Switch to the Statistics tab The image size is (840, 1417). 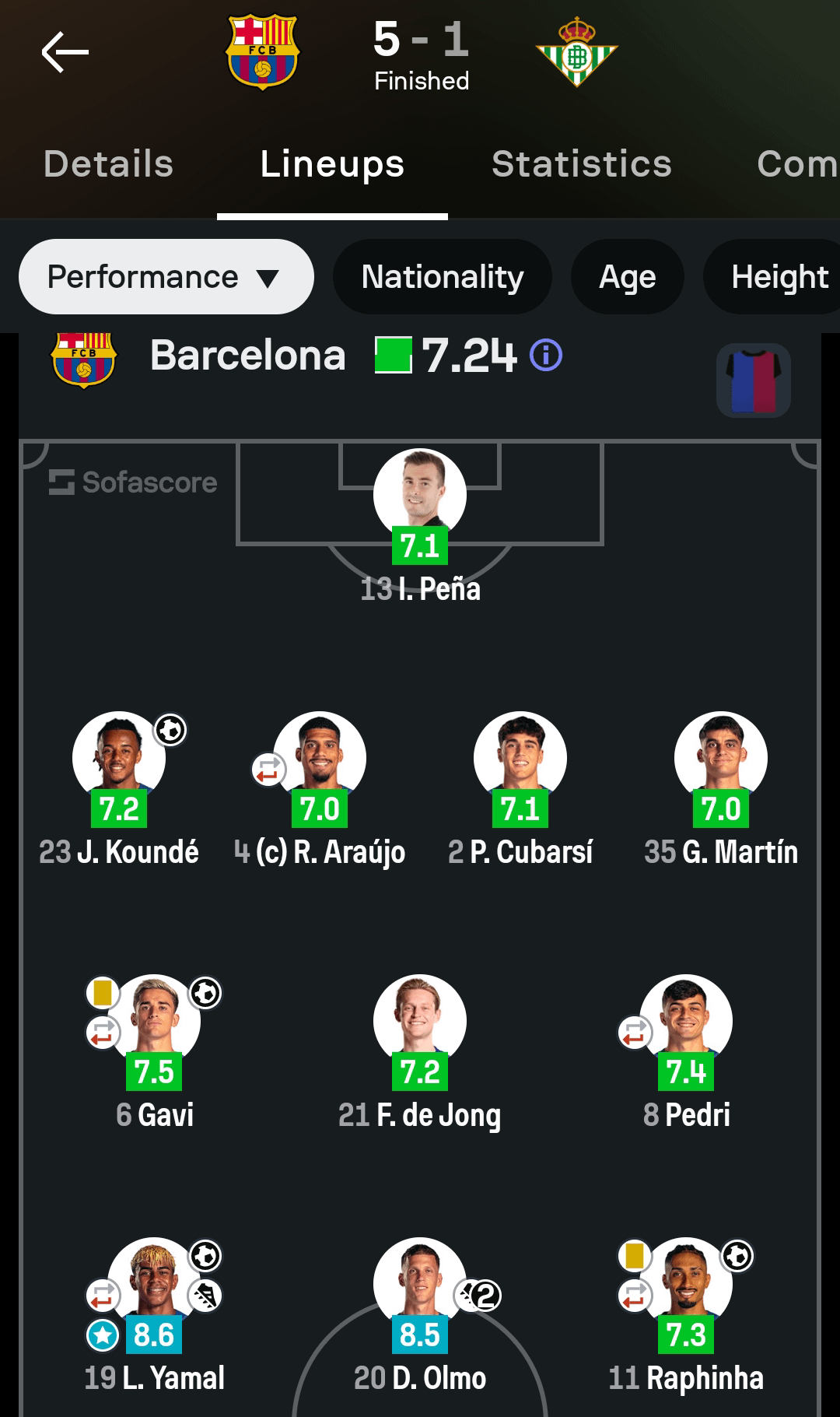[x=581, y=164]
